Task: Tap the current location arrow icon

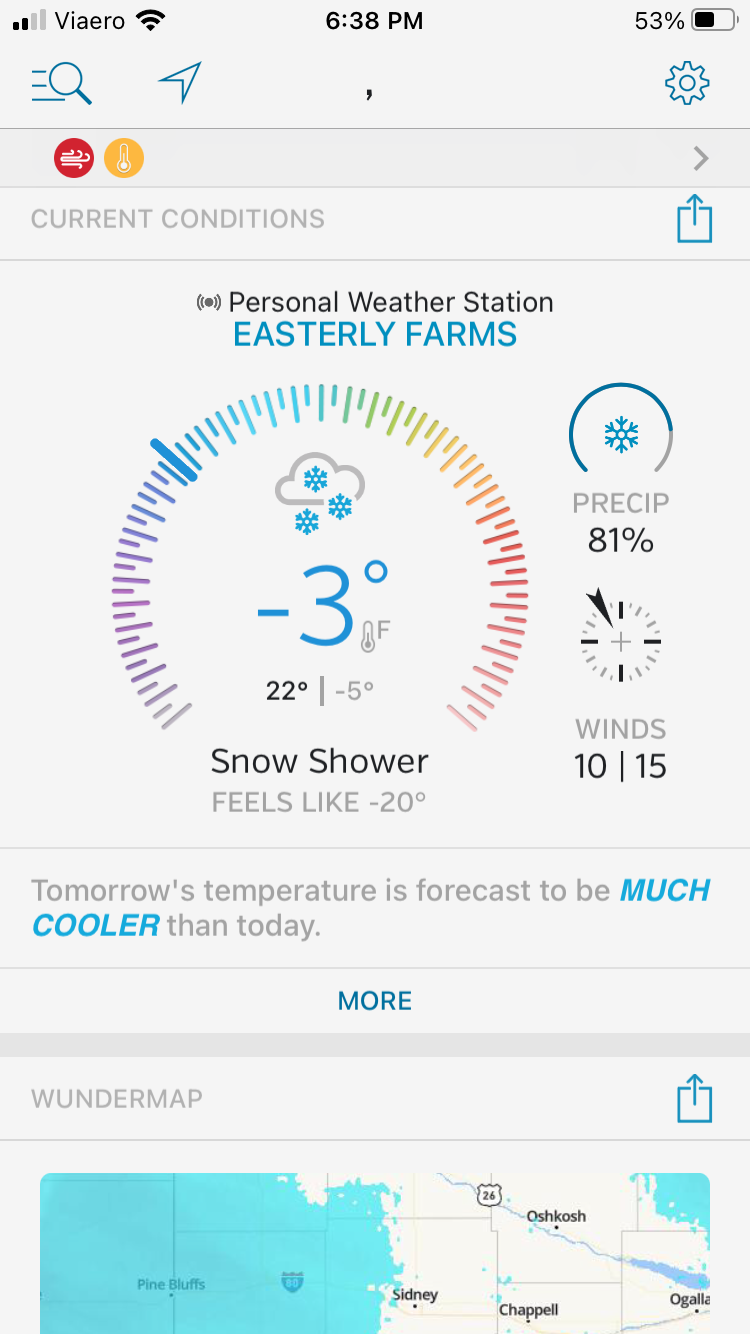Action: [x=180, y=83]
